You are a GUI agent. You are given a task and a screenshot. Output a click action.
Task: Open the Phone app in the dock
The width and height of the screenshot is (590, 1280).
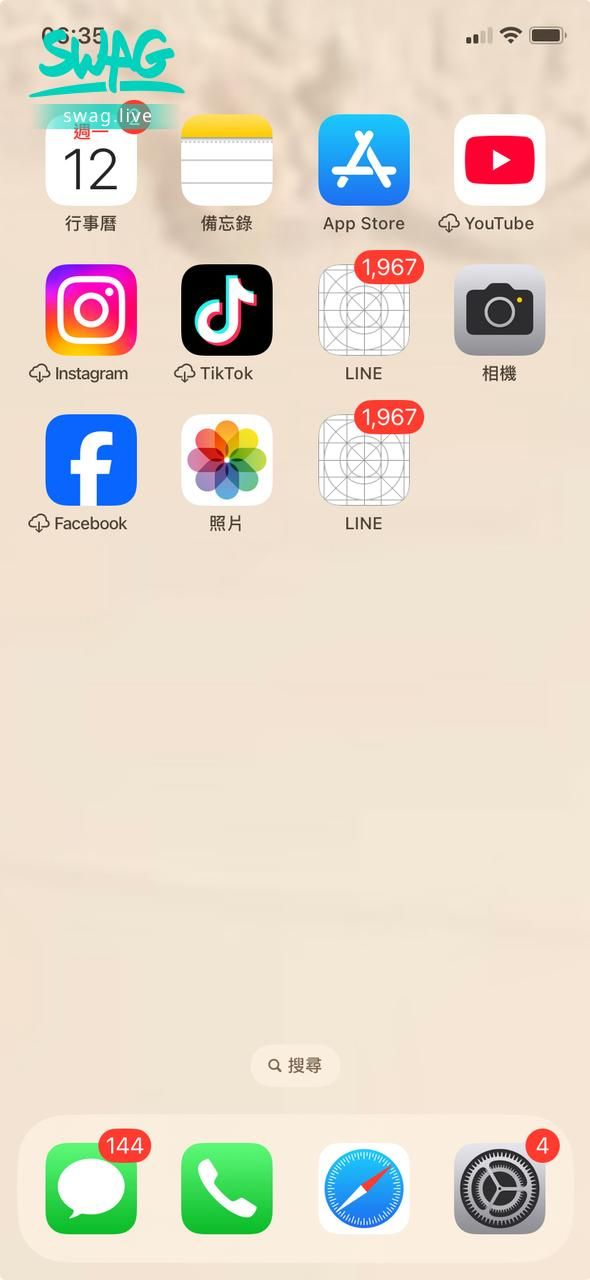(x=227, y=1189)
